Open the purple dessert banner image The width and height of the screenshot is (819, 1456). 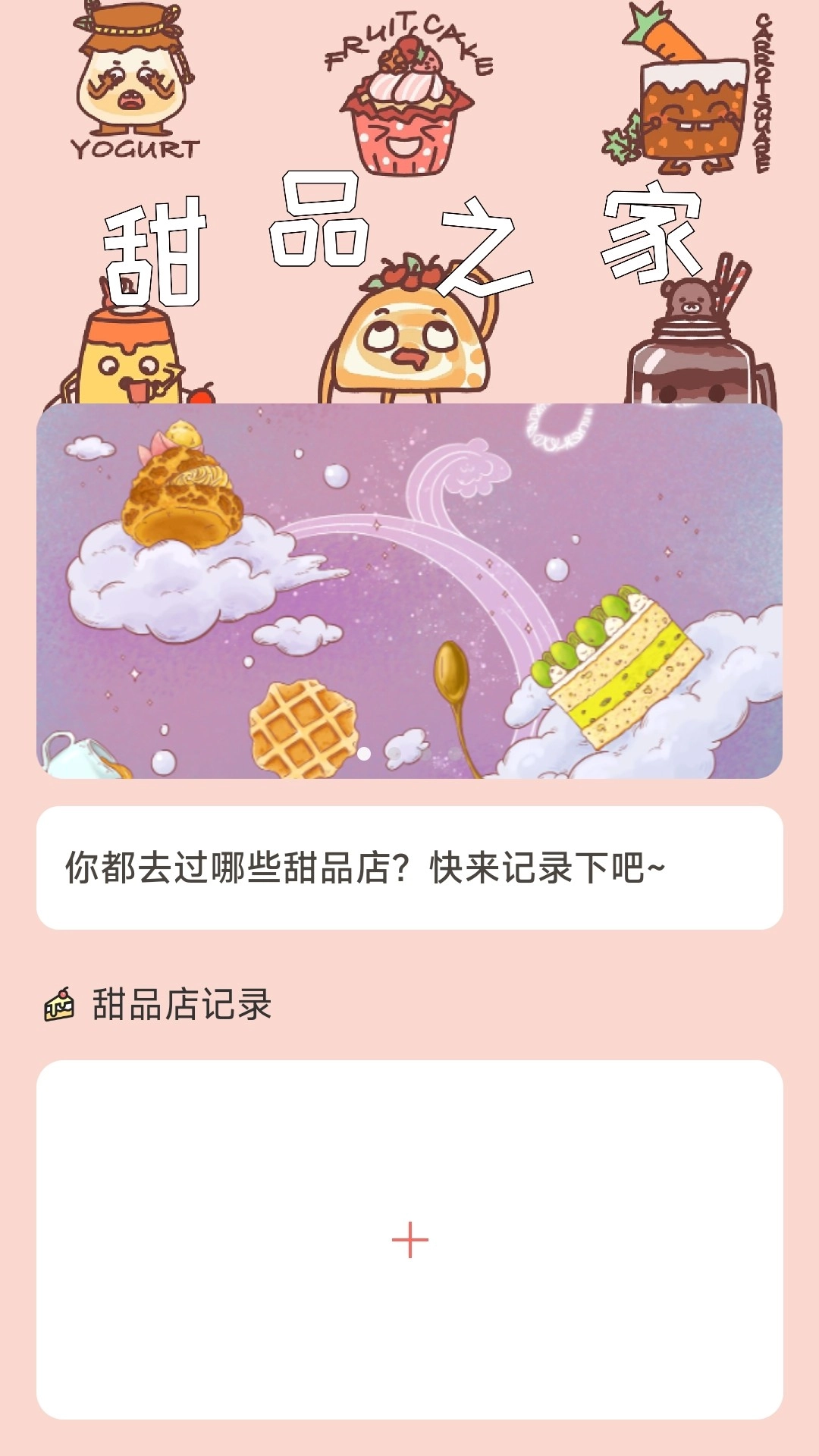click(409, 591)
